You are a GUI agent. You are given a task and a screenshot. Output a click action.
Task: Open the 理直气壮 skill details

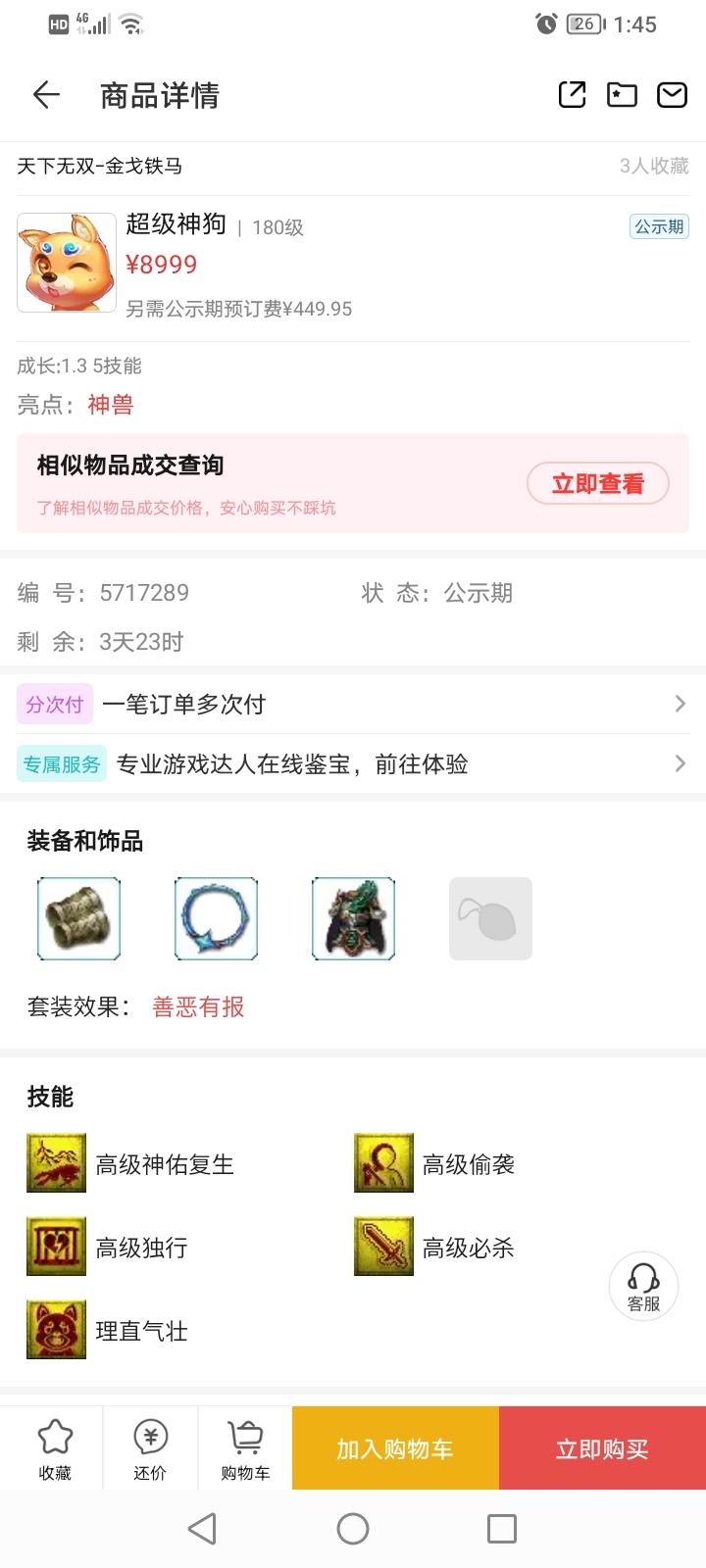pyautogui.click(x=57, y=1331)
